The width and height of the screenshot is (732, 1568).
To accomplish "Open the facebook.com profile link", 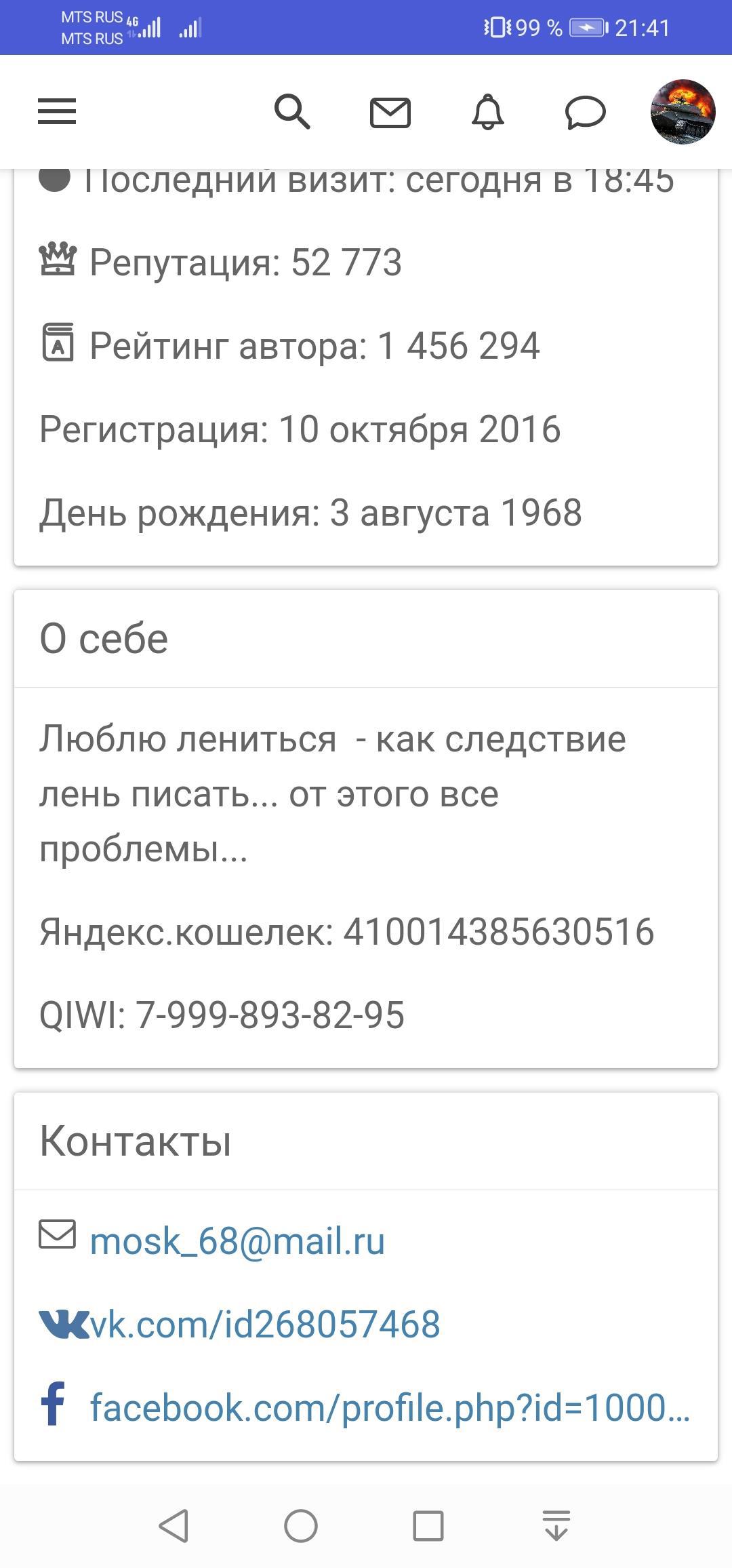I will point(390,1407).
